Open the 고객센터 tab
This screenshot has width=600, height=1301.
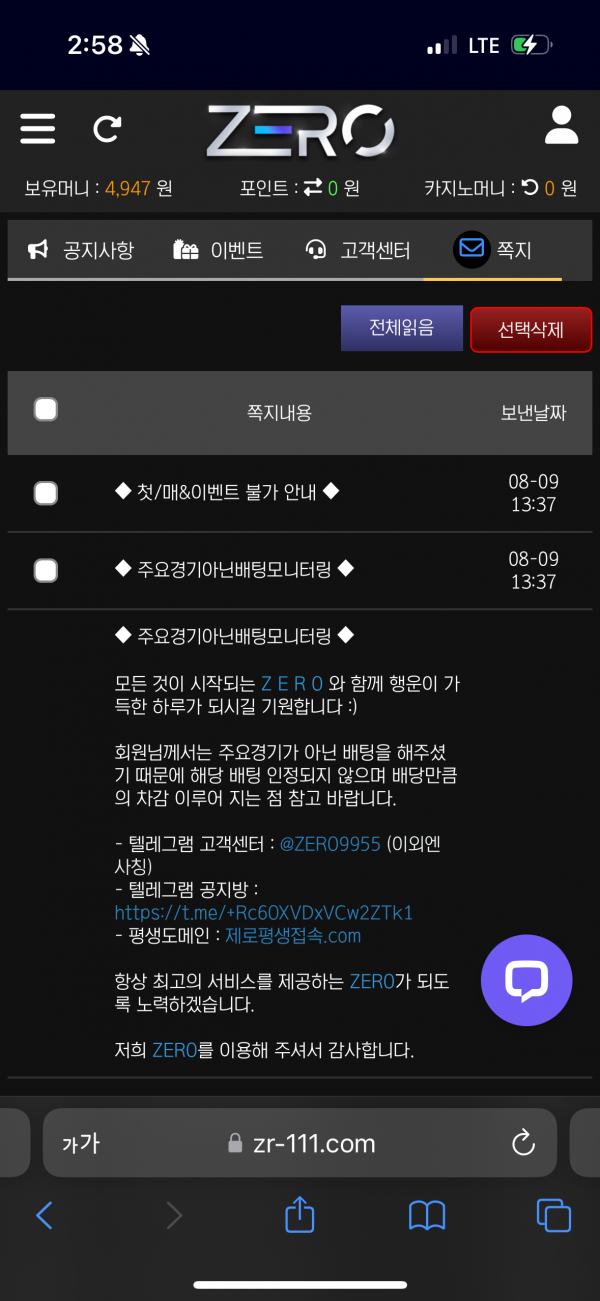pos(357,250)
